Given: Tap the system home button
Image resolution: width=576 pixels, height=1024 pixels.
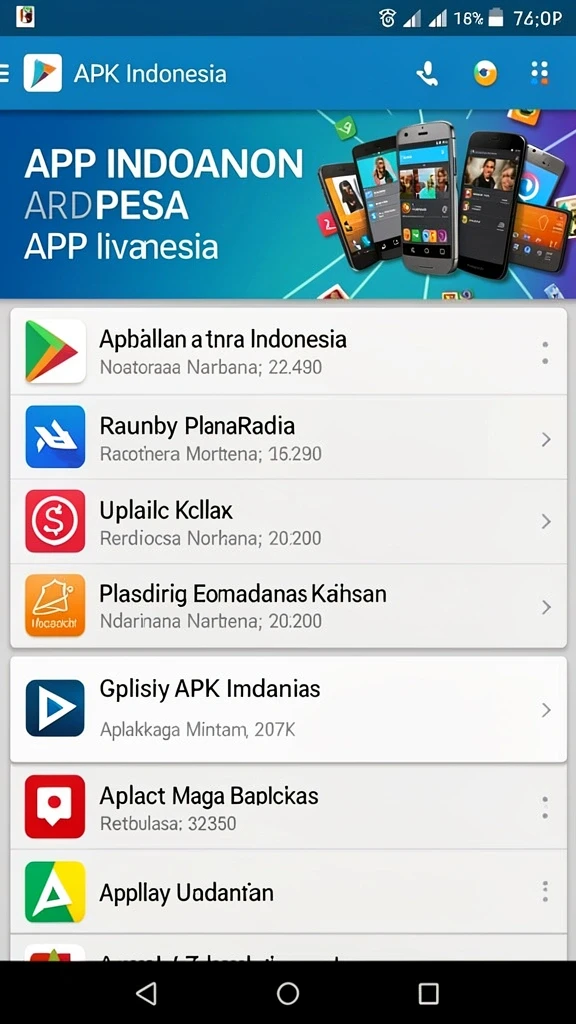Looking at the screenshot, I should (288, 993).
